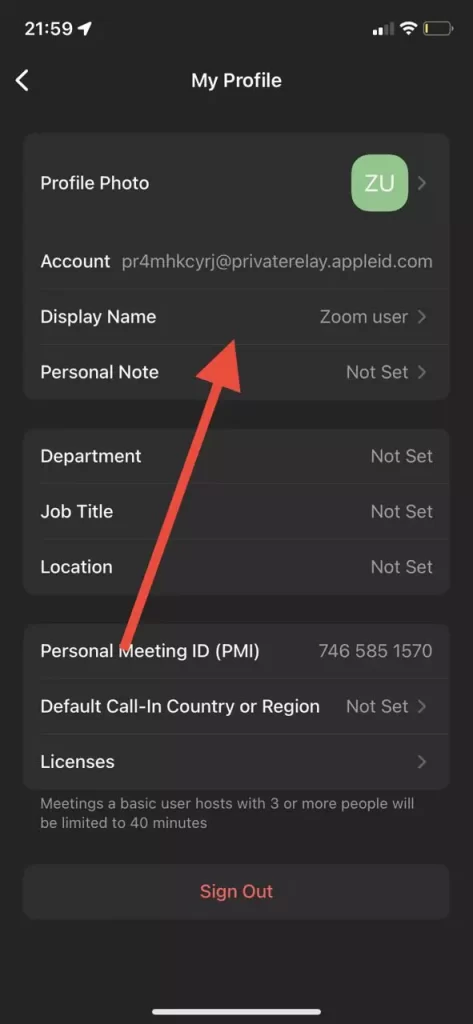Image resolution: width=473 pixels, height=1024 pixels.
Task: Open the Personal Note setting
Action: click(236, 372)
